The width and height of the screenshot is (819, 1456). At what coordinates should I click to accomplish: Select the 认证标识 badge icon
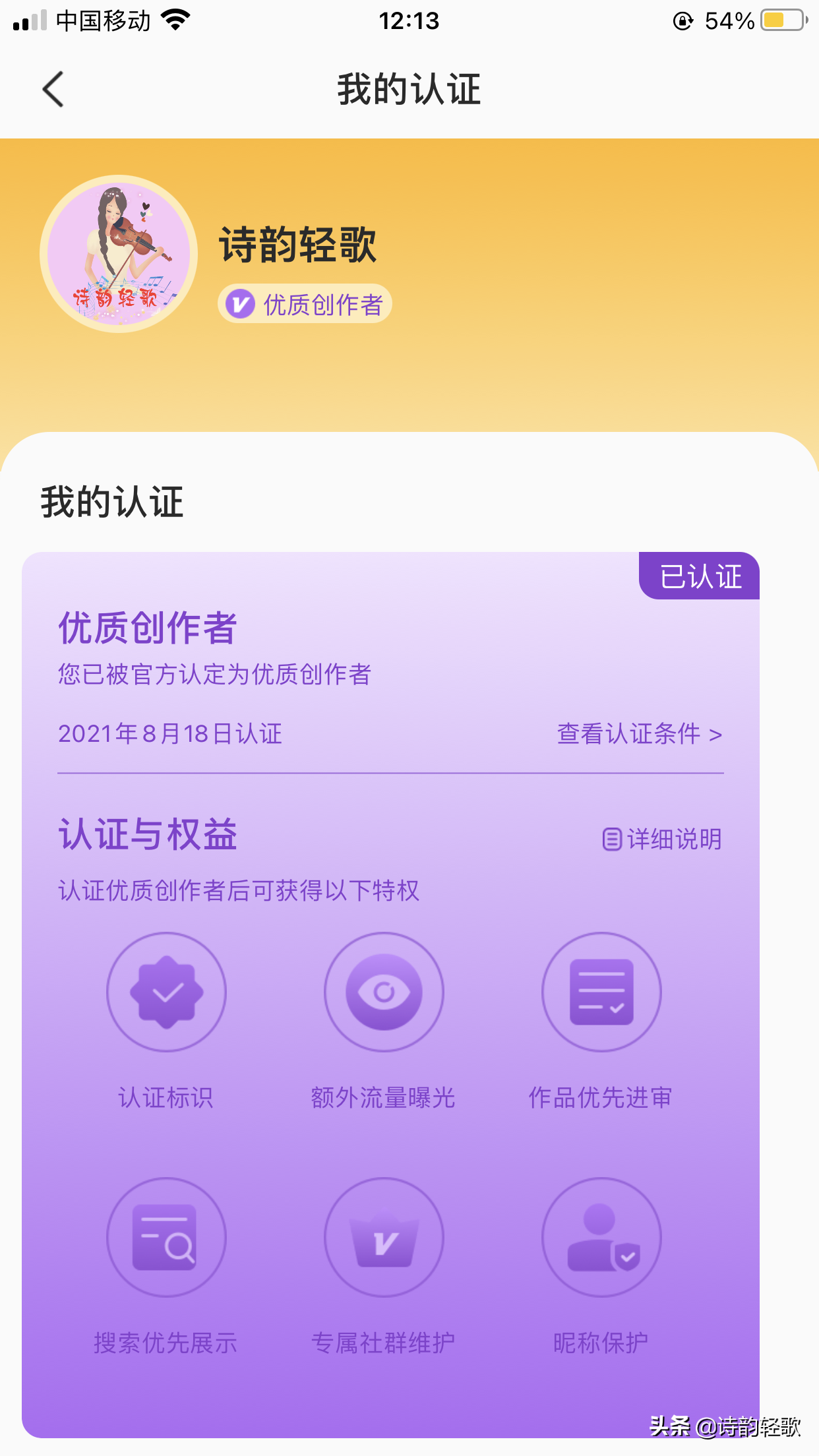[x=166, y=992]
